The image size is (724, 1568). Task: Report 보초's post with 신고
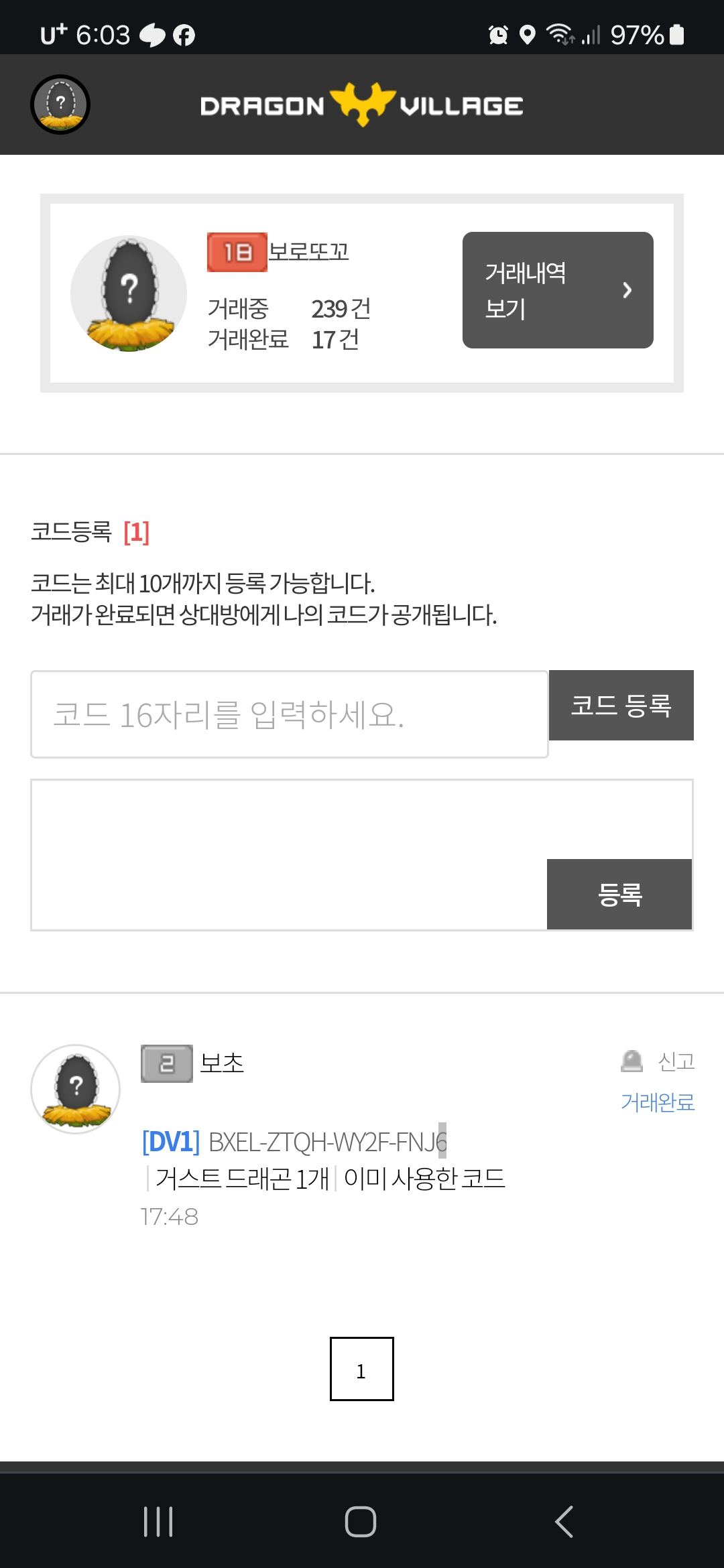(658, 1061)
